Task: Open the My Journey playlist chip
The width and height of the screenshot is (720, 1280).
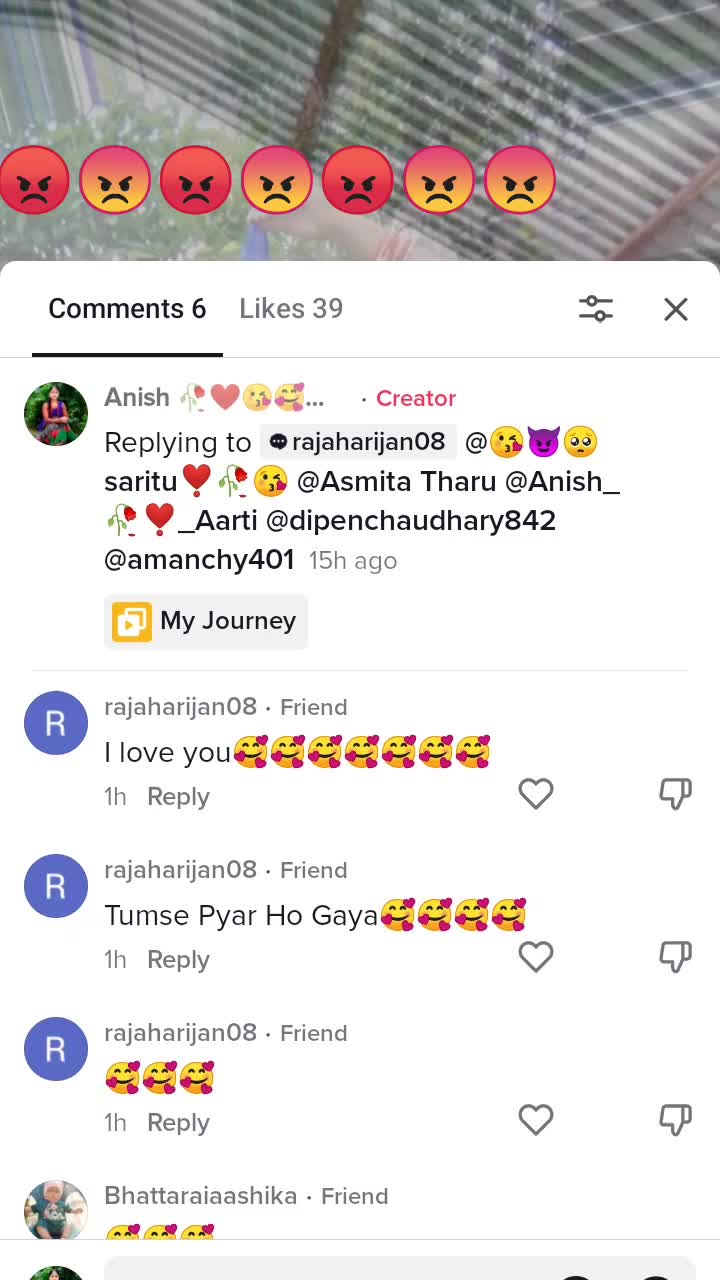Action: click(206, 621)
